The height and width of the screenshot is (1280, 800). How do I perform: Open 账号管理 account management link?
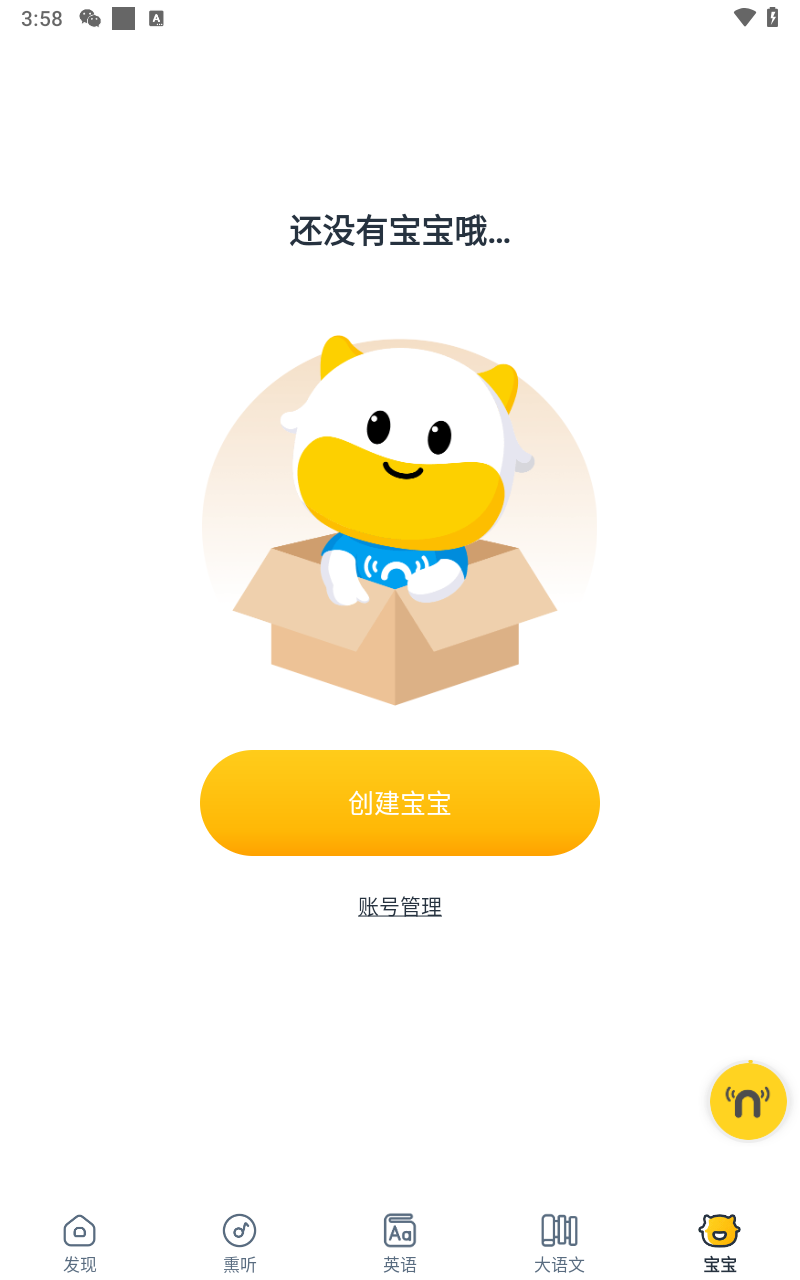(400, 906)
